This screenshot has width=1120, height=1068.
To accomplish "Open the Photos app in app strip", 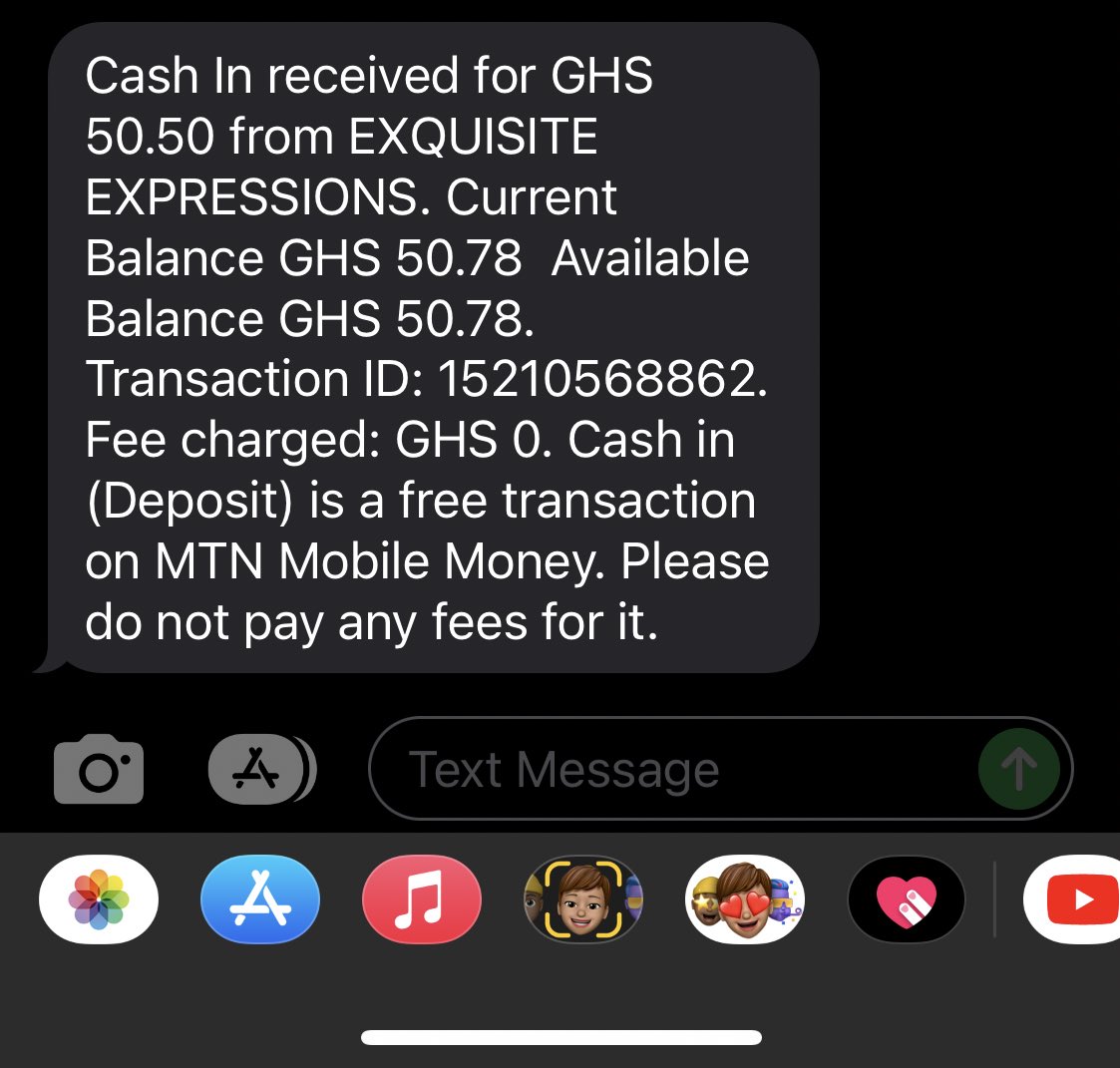I will click(x=98, y=899).
